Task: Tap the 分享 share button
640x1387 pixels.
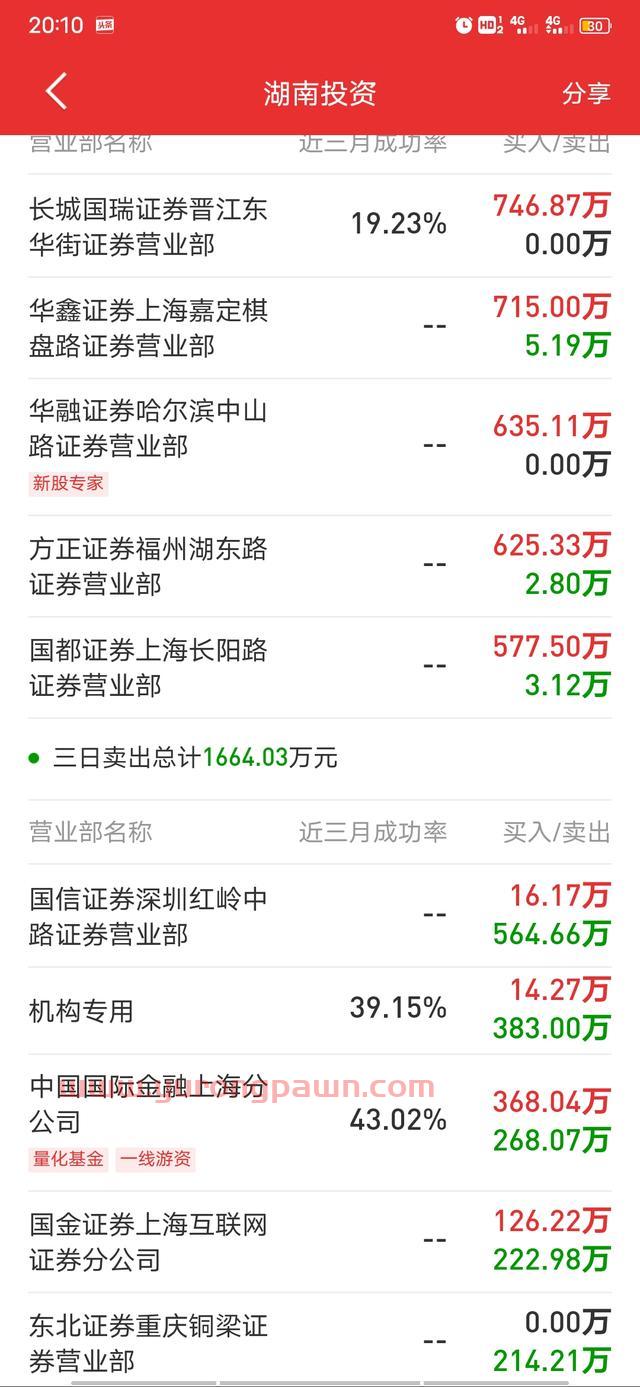Action: pos(586,93)
